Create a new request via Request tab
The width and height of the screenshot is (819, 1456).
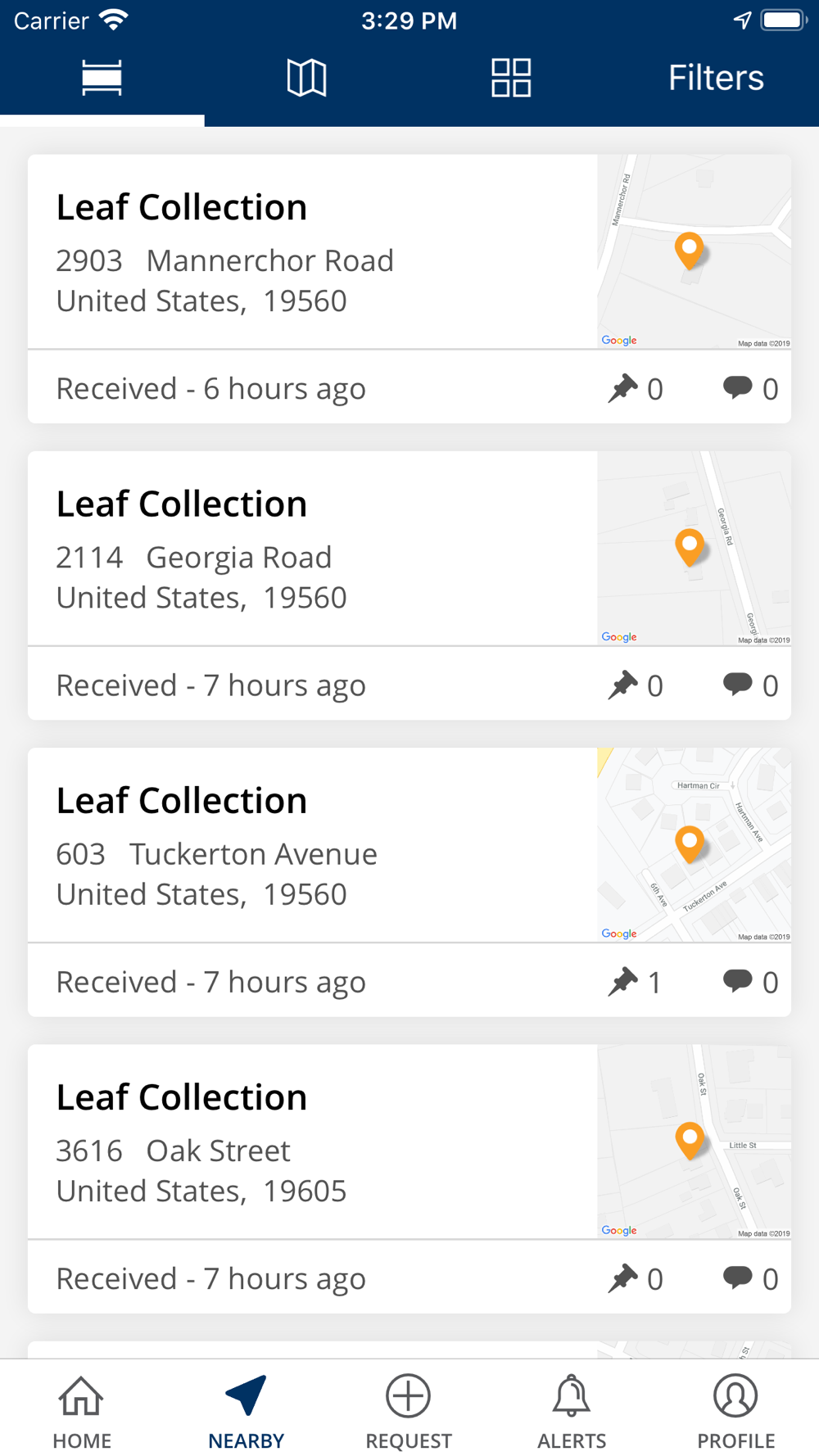[409, 1410]
